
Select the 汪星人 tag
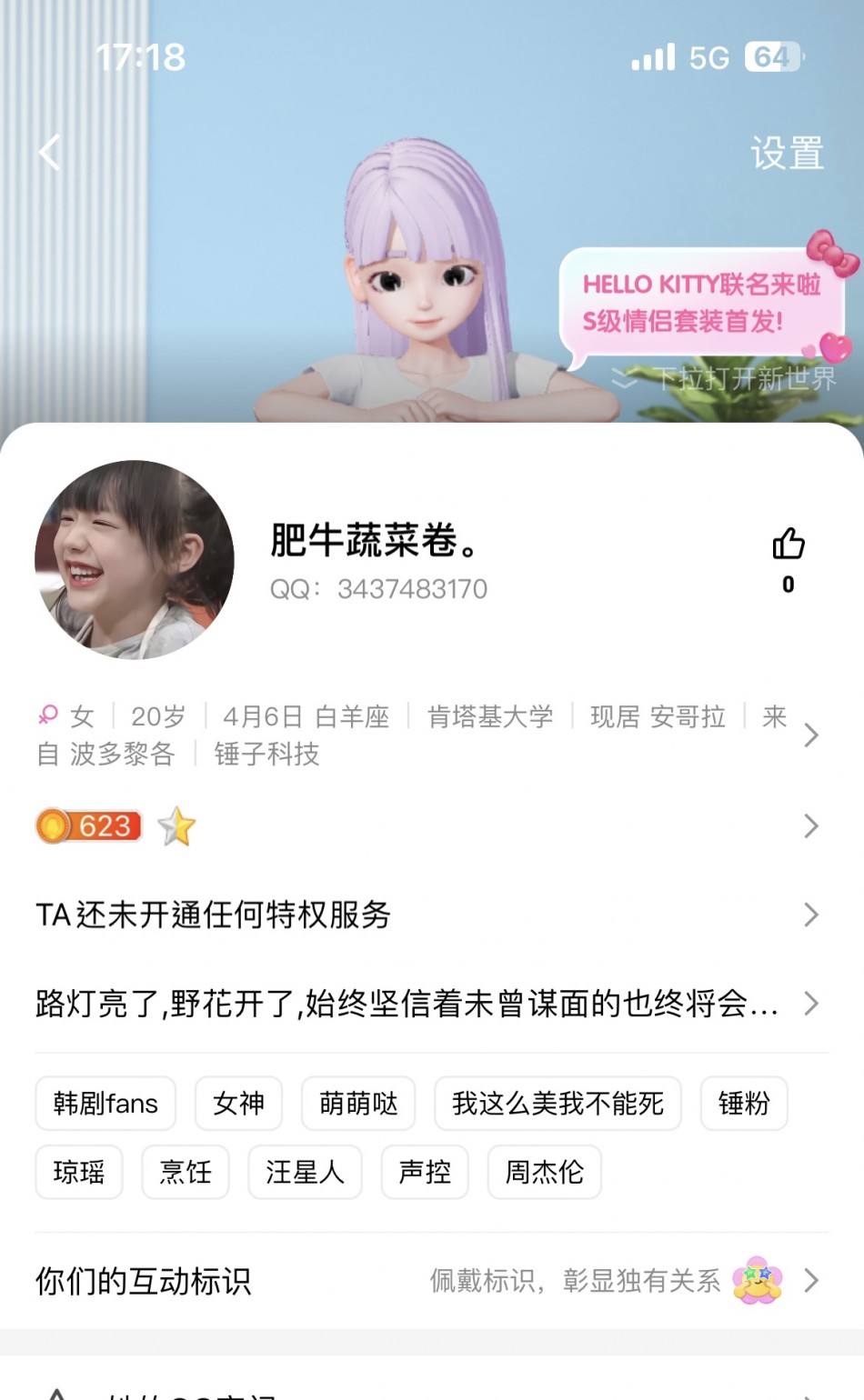point(305,1172)
